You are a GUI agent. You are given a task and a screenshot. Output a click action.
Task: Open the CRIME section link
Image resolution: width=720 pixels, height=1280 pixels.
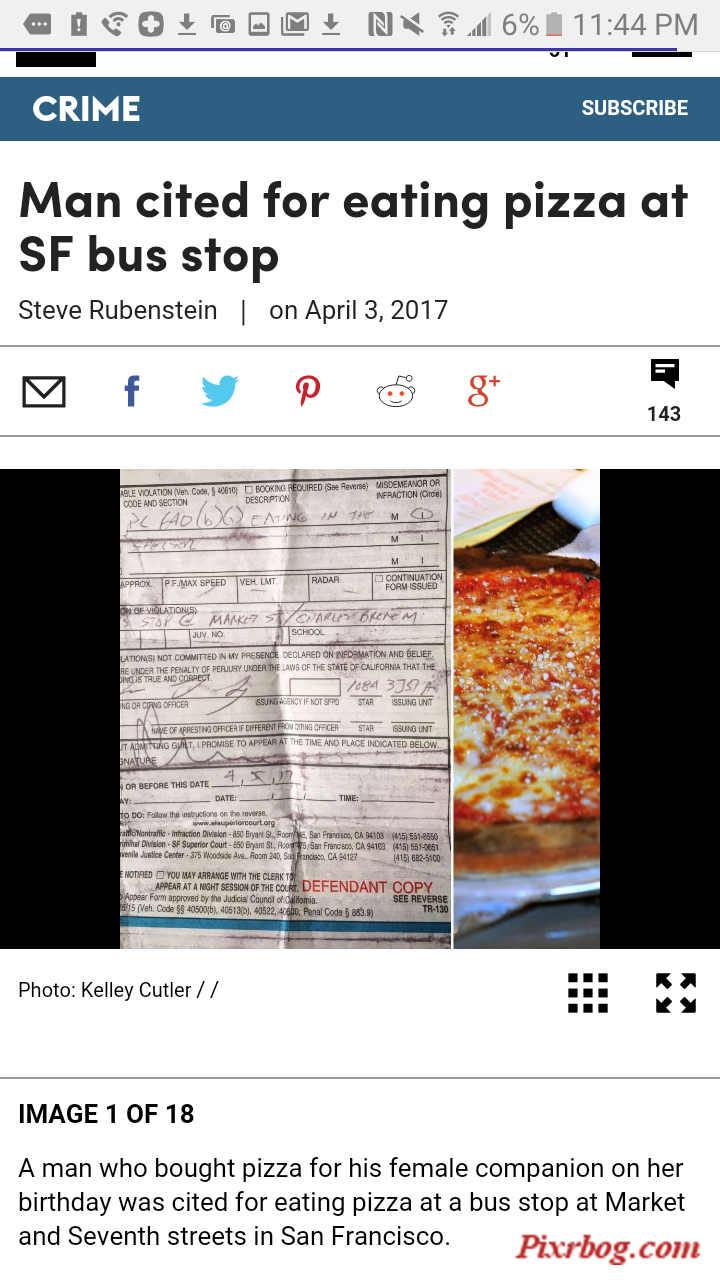[x=86, y=108]
